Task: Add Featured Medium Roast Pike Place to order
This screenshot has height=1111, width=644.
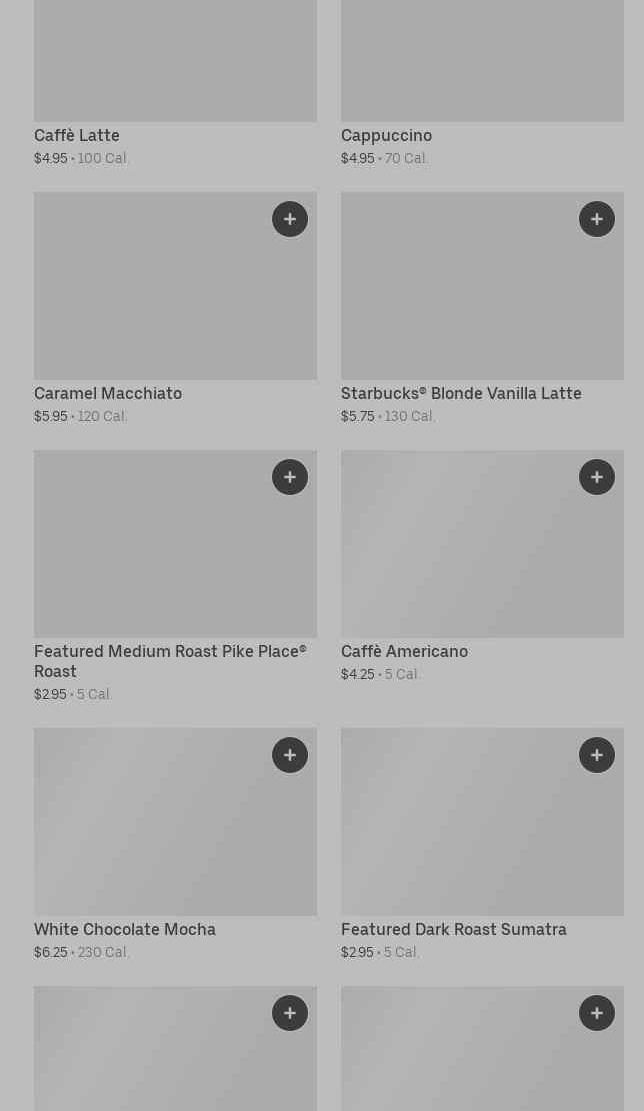Action: pos(290,477)
